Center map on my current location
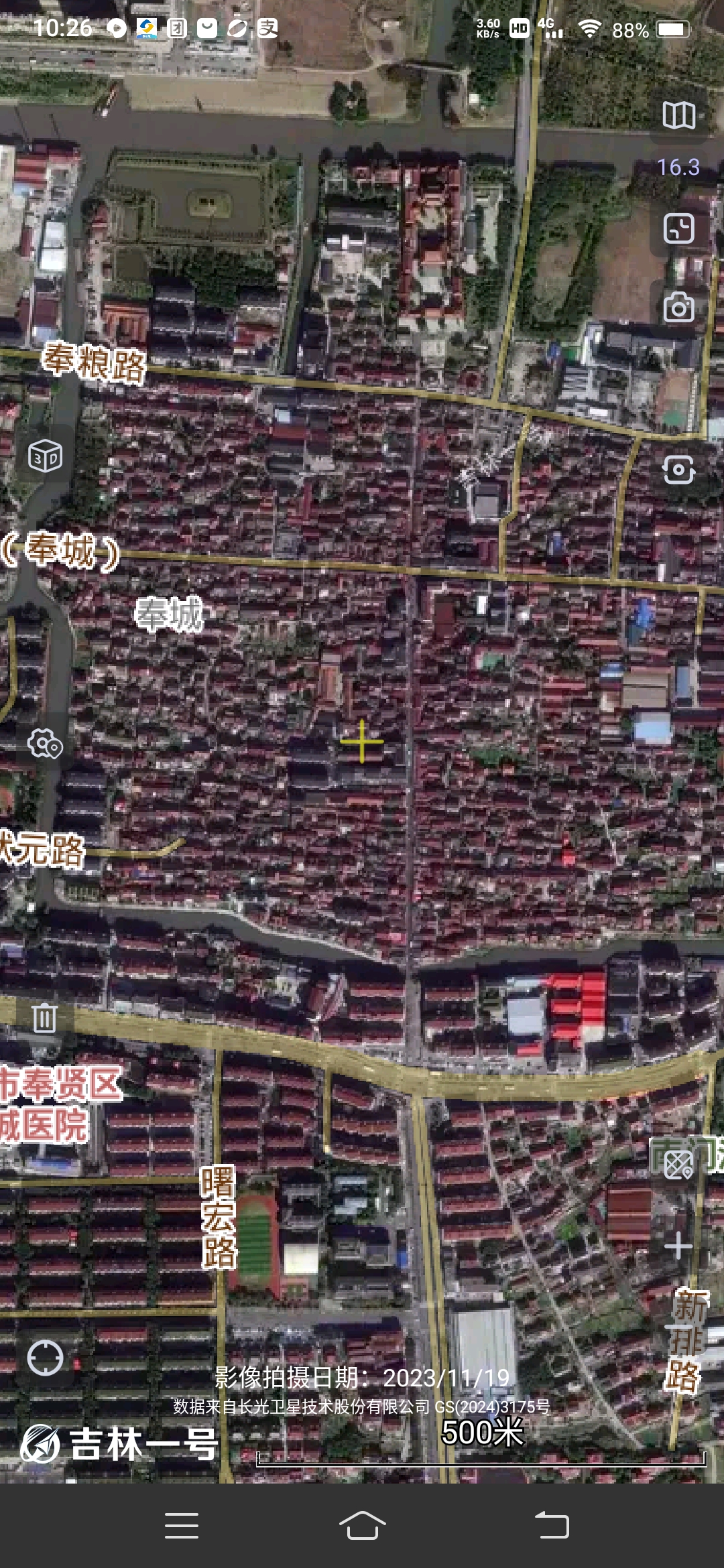The width and height of the screenshot is (724, 1568). pos(45,1358)
